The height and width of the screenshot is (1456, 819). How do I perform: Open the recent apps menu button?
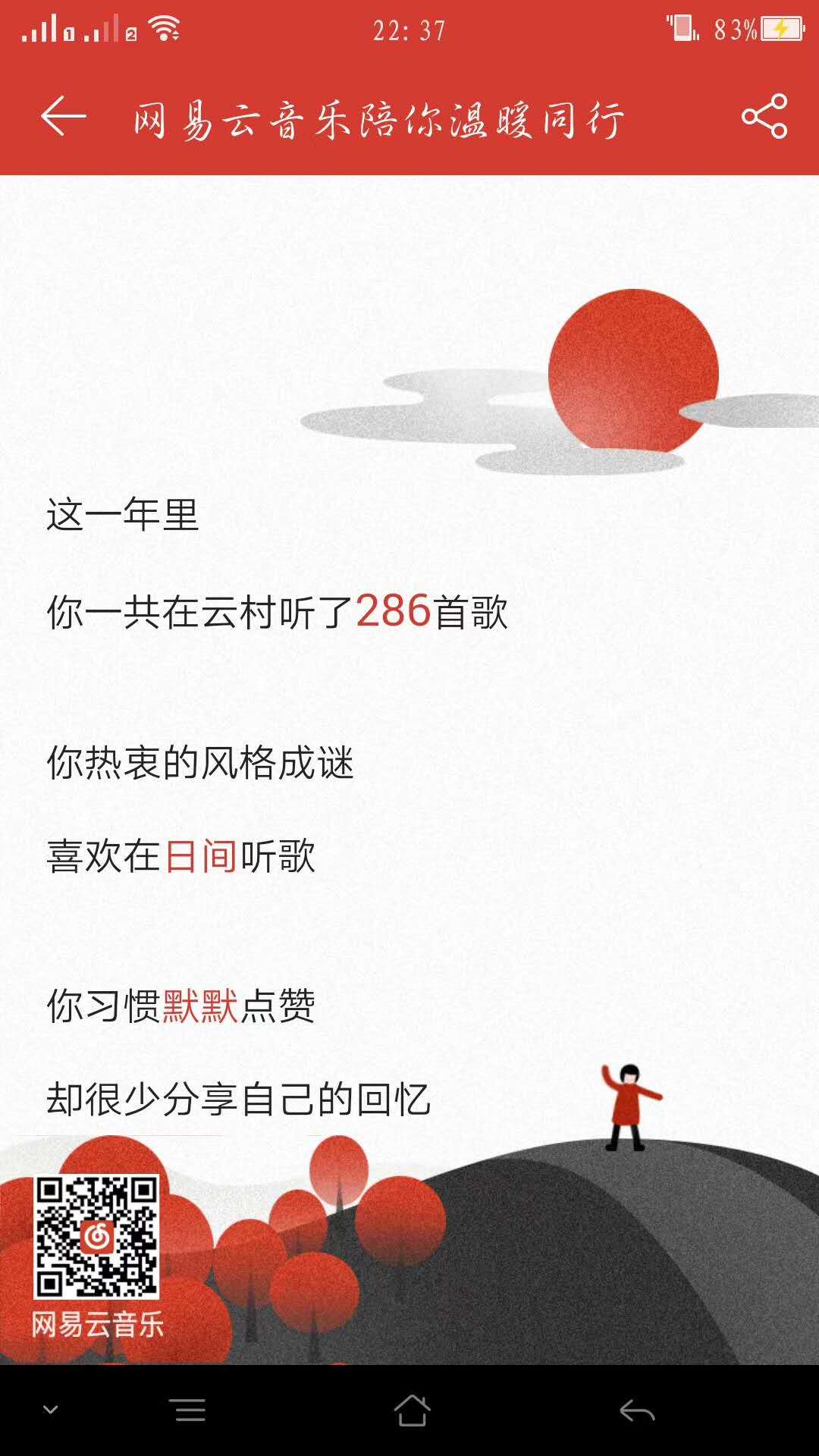click(x=190, y=1410)
